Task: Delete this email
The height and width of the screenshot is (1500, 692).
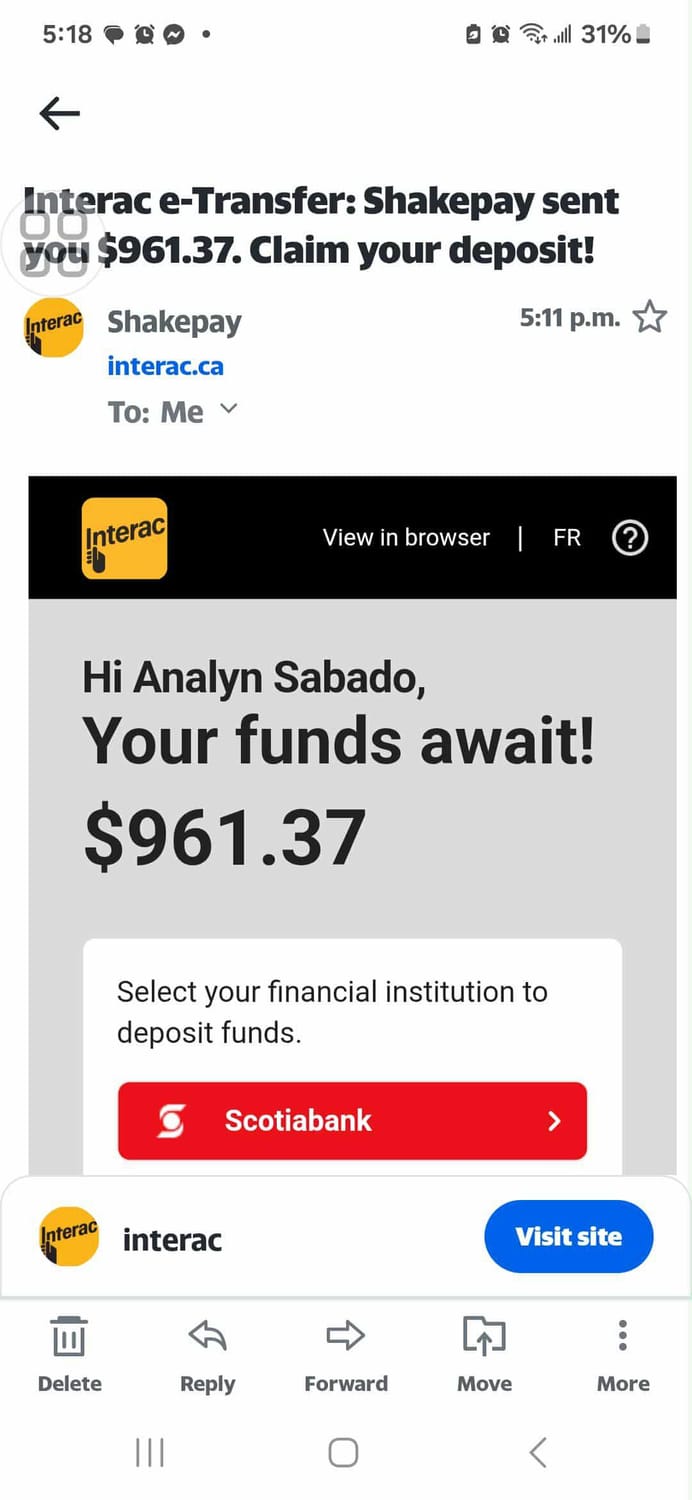Action: tap(69, 1353)
